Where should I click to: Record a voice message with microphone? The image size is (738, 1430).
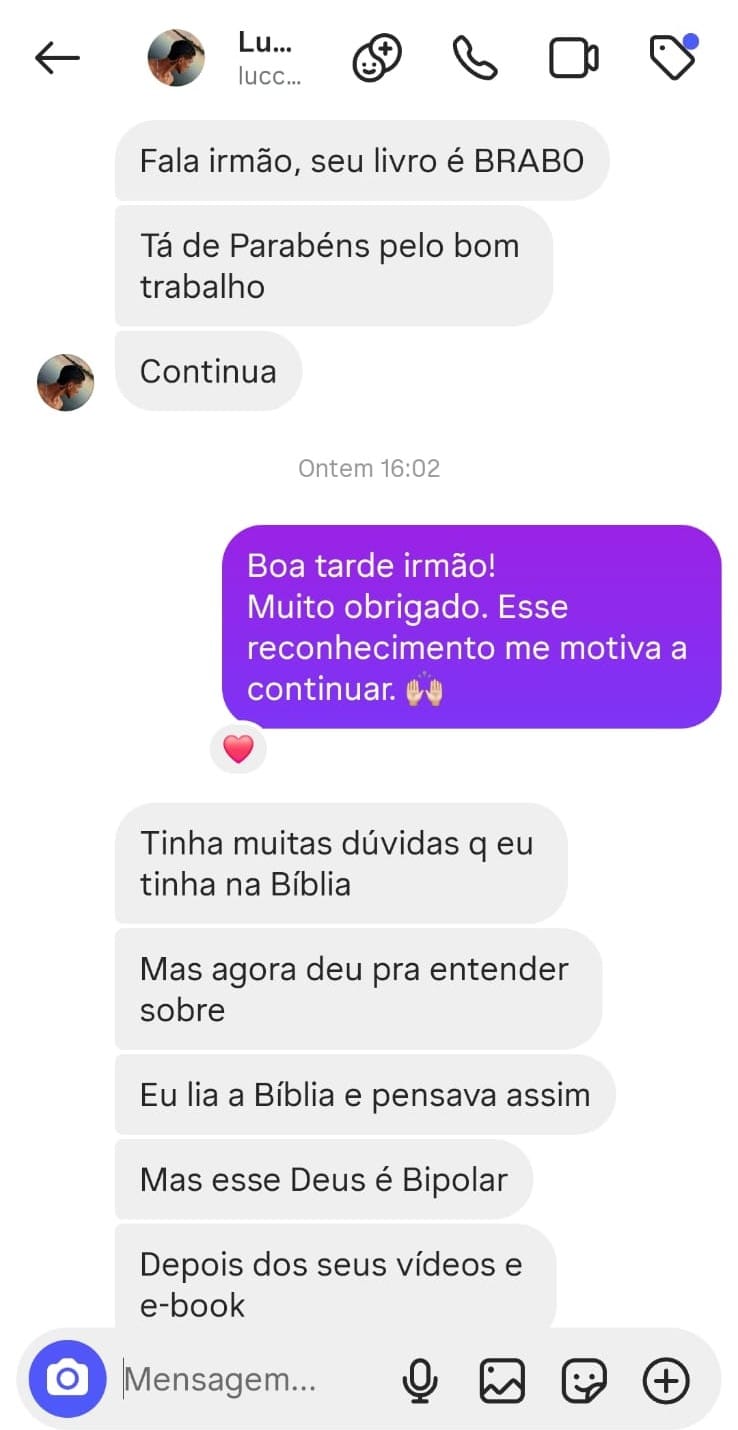pyautogui.click(x=420, y=1381)
